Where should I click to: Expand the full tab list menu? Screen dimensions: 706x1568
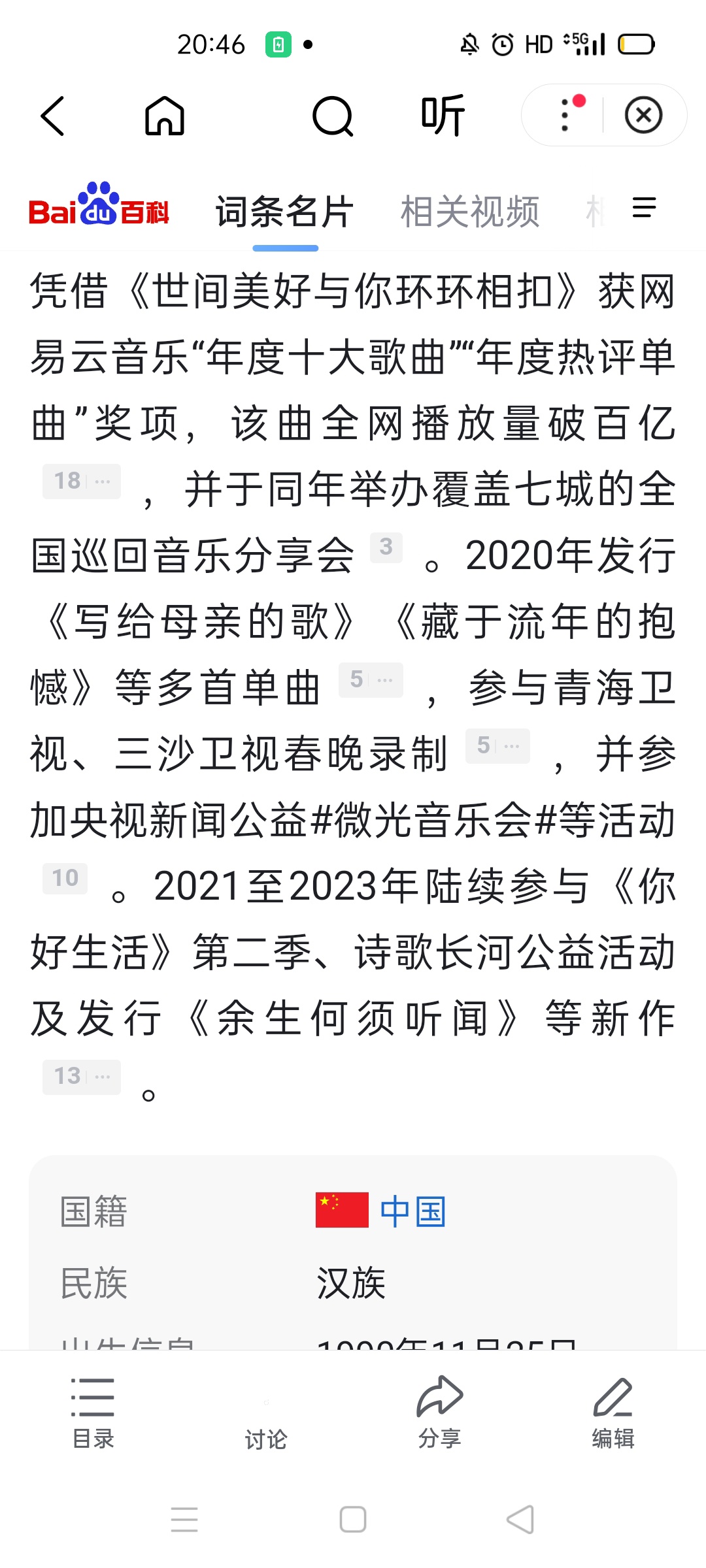pyautogui.click(x=644, y=208)
